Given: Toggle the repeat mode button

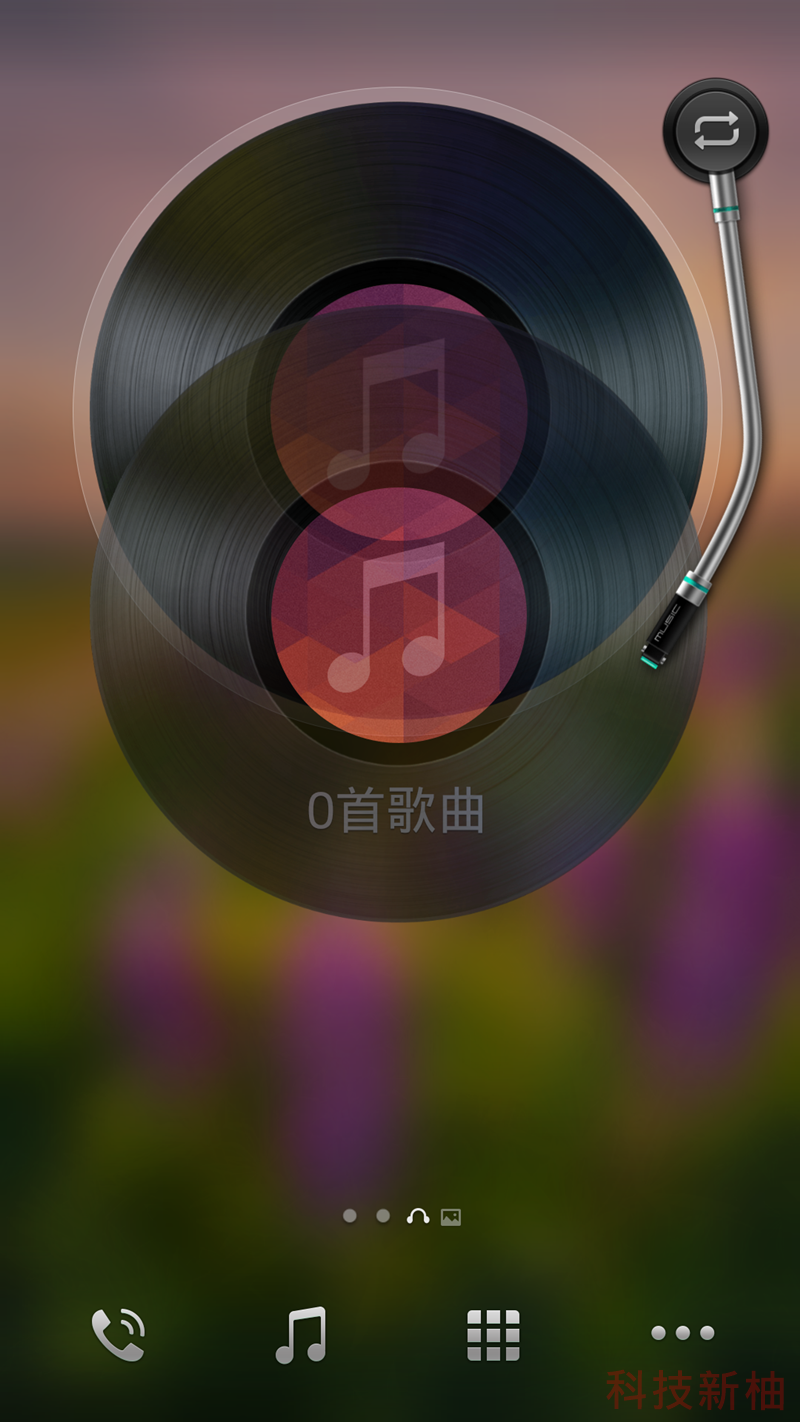Looking at the screenshot, I should click(x=715, y=131).
